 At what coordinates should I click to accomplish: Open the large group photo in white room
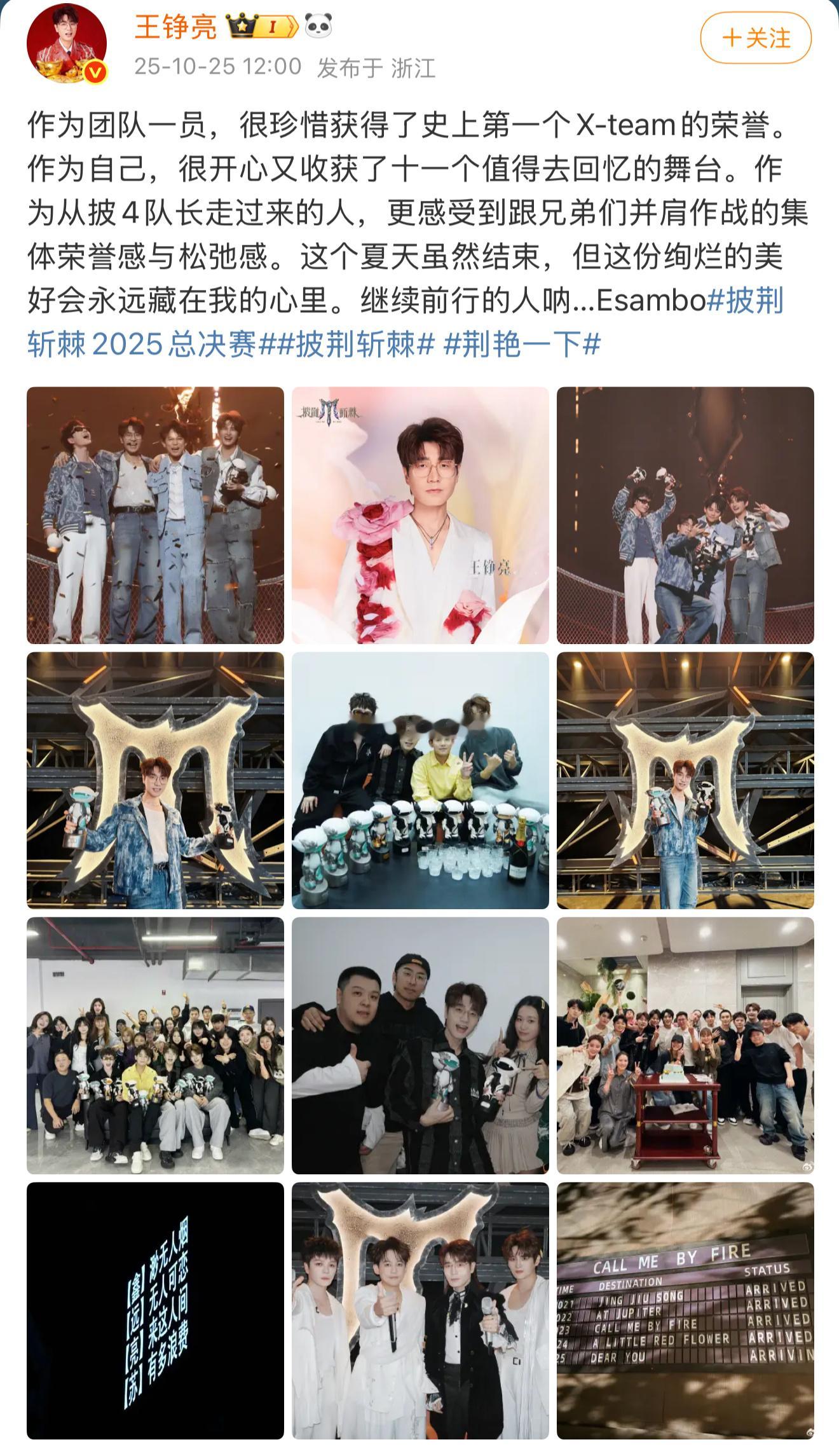[155, 1045]
